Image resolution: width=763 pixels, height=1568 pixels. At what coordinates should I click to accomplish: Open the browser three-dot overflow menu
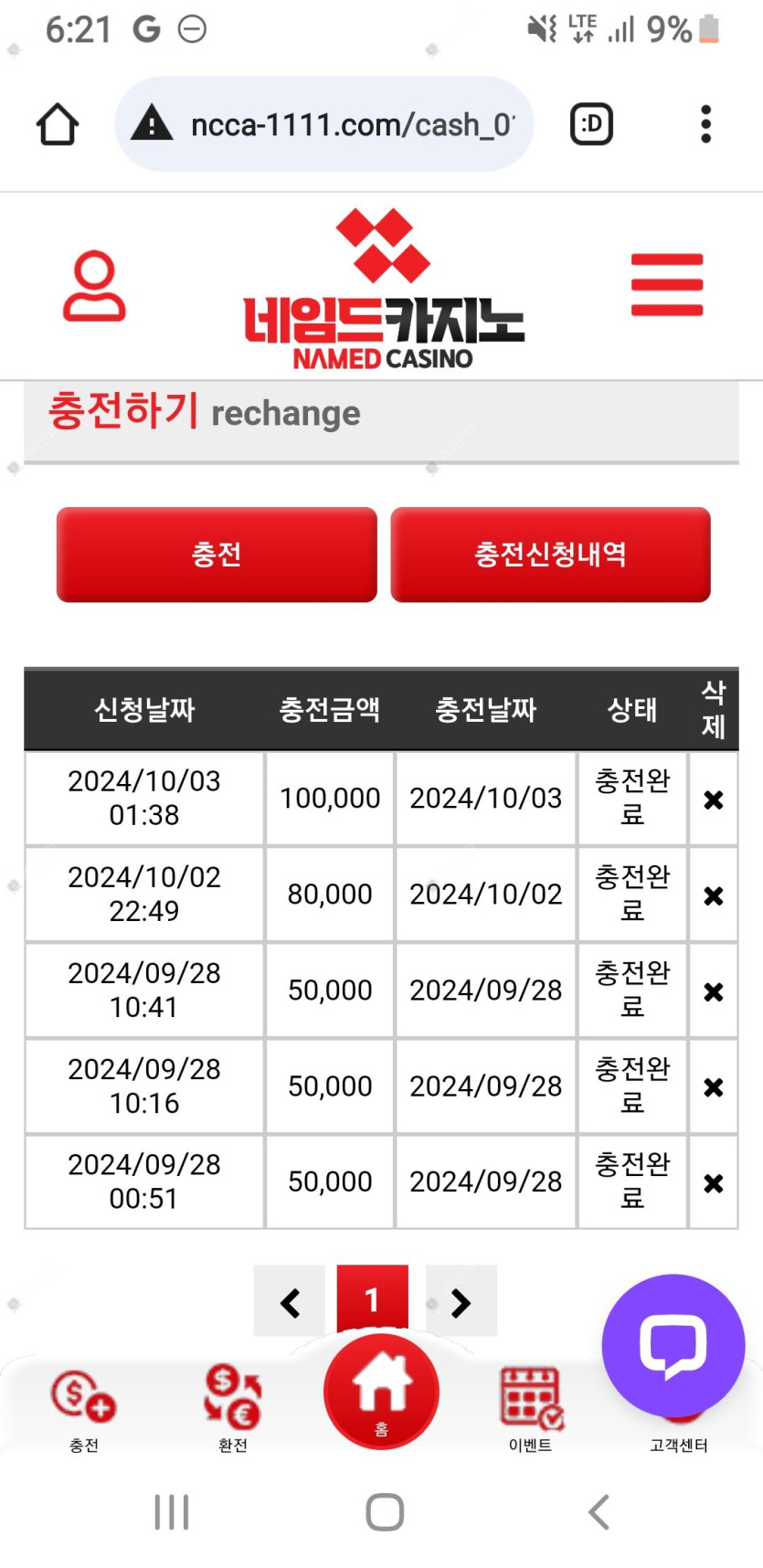coord(705,124)
